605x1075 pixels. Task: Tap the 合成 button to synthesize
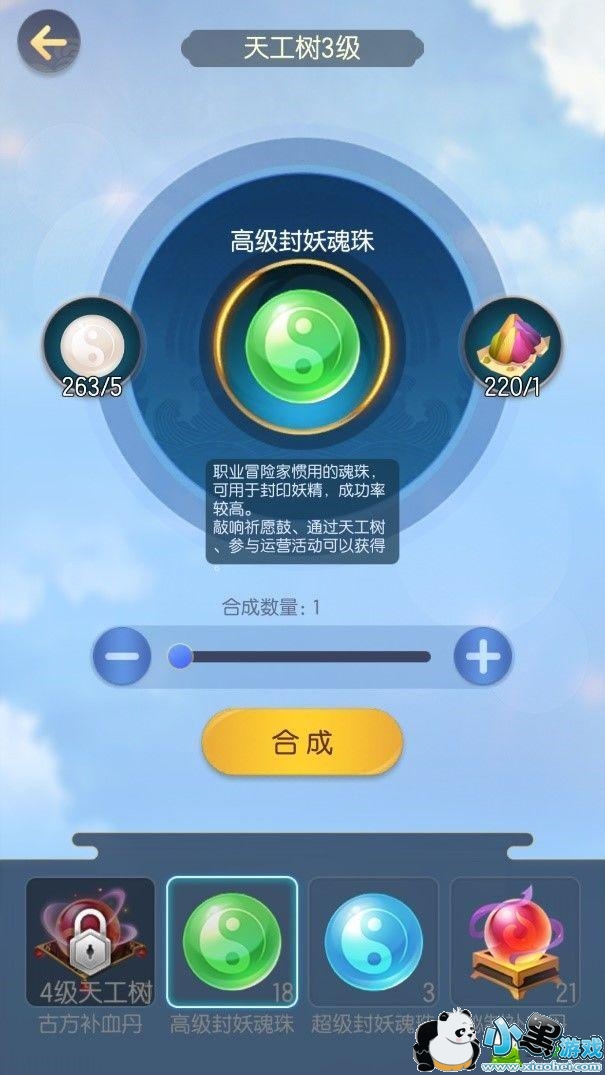point(302,742)
